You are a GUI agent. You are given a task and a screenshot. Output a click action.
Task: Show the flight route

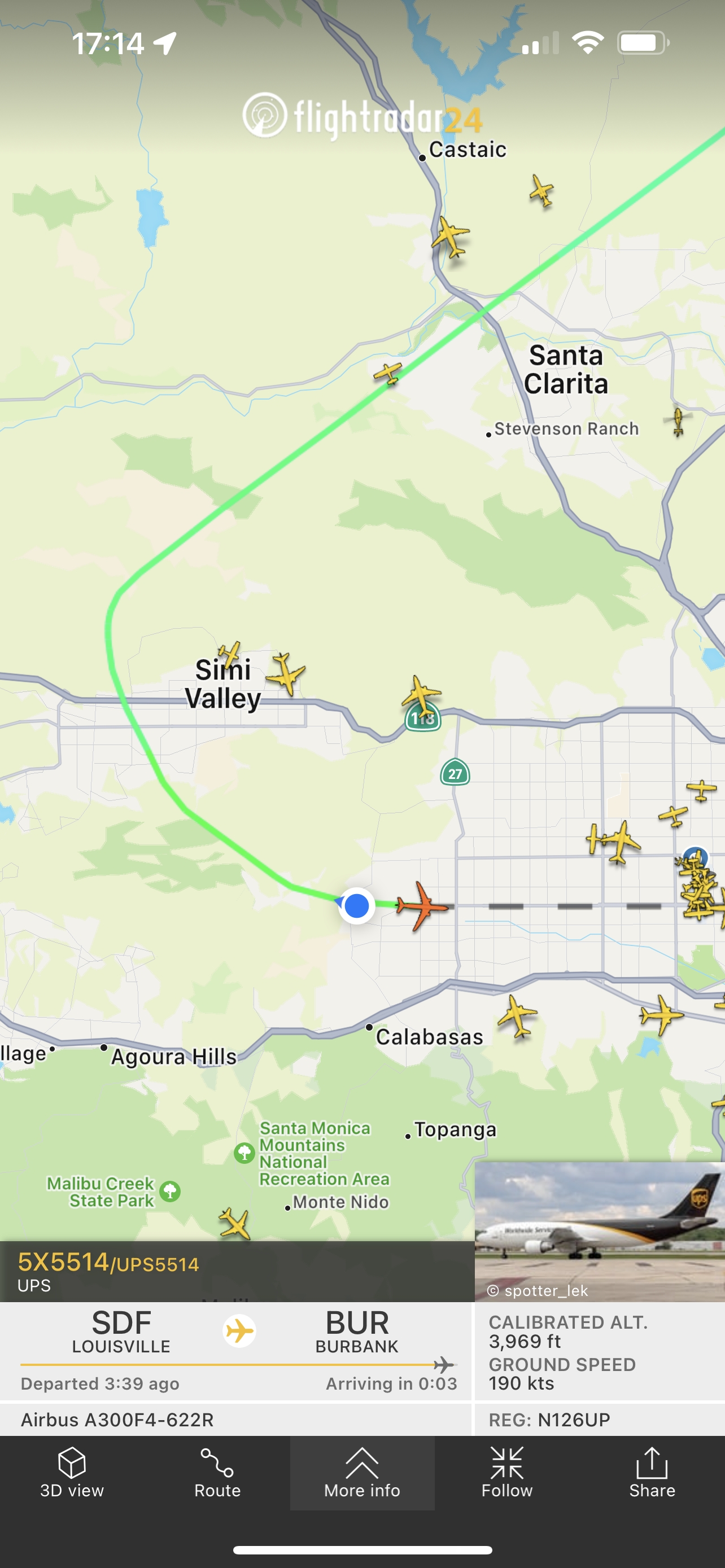click(x=217, y=1472)
